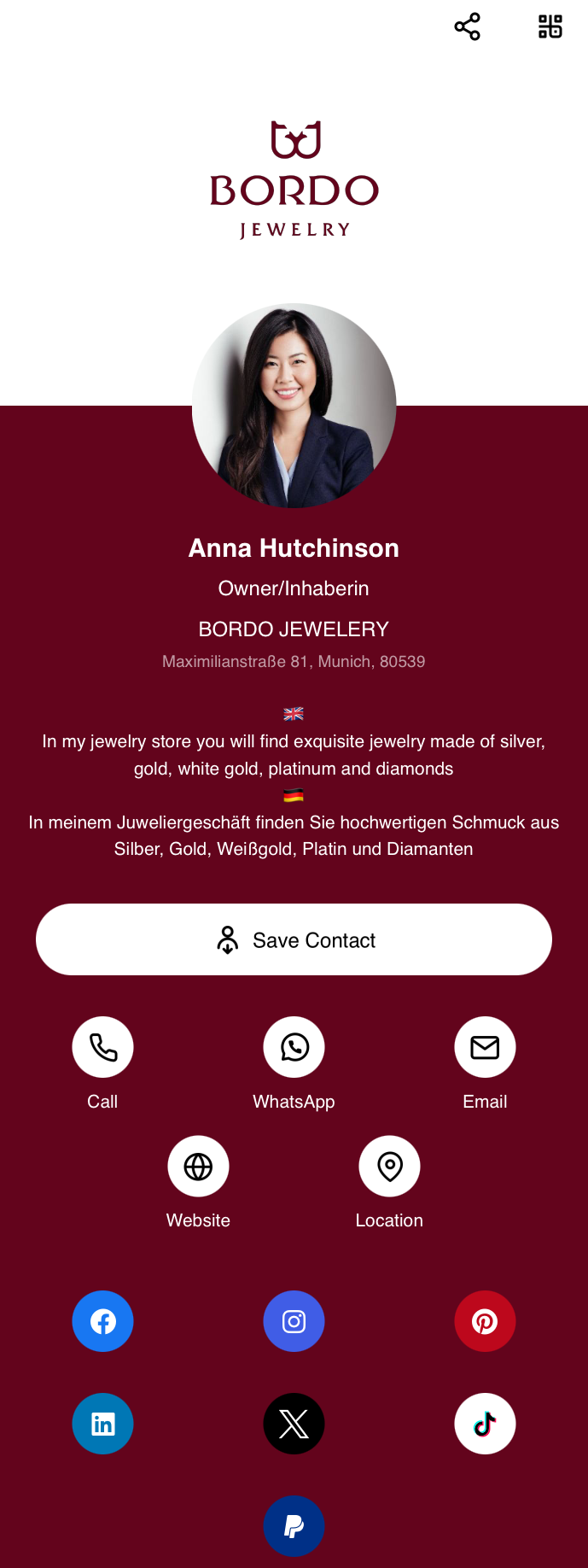Open the Facebook profile
This screenshot has height=1568, width=588.
102,1321
